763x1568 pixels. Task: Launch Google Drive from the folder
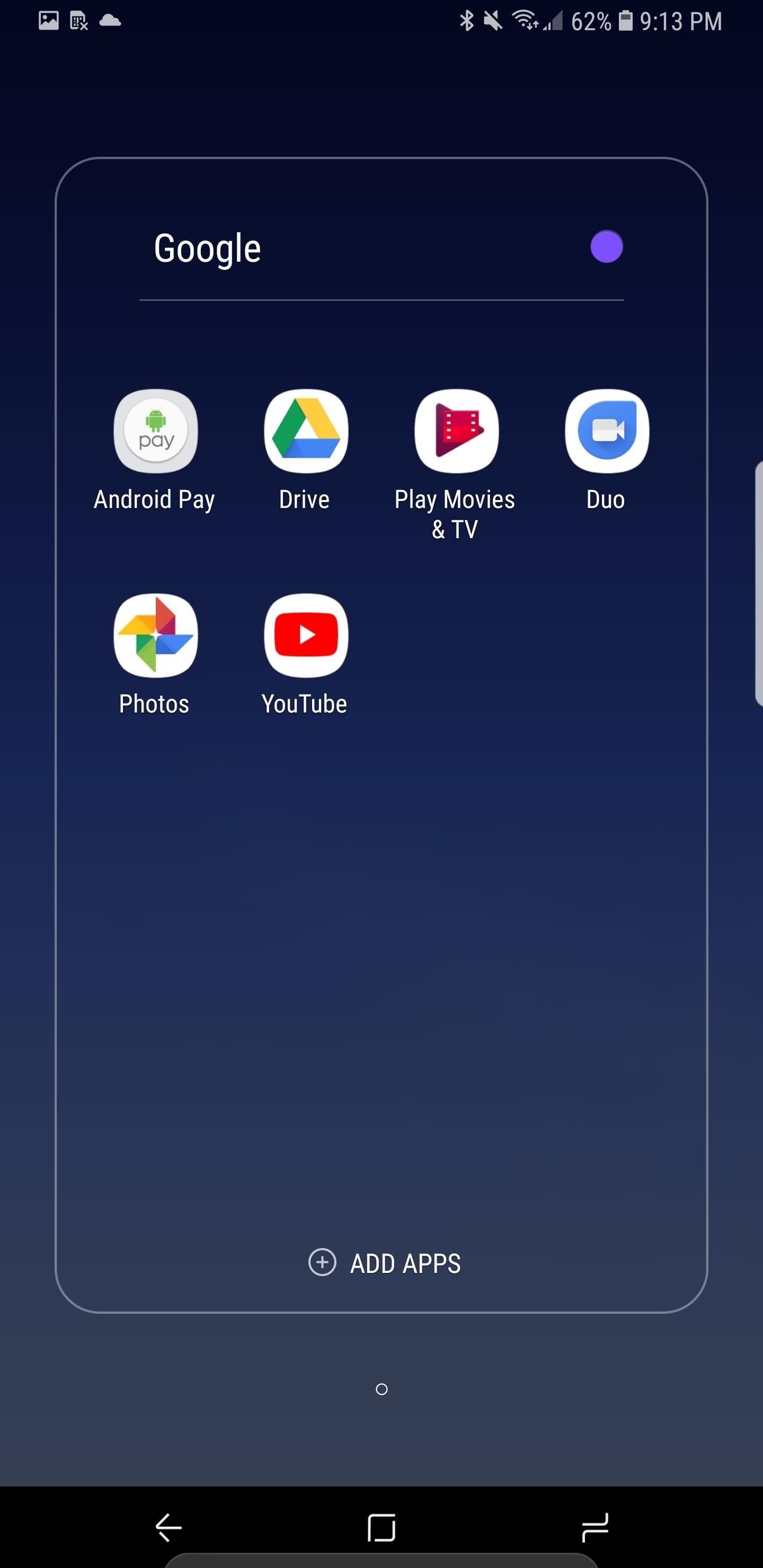pyautogui.click(x=305, y=431)
